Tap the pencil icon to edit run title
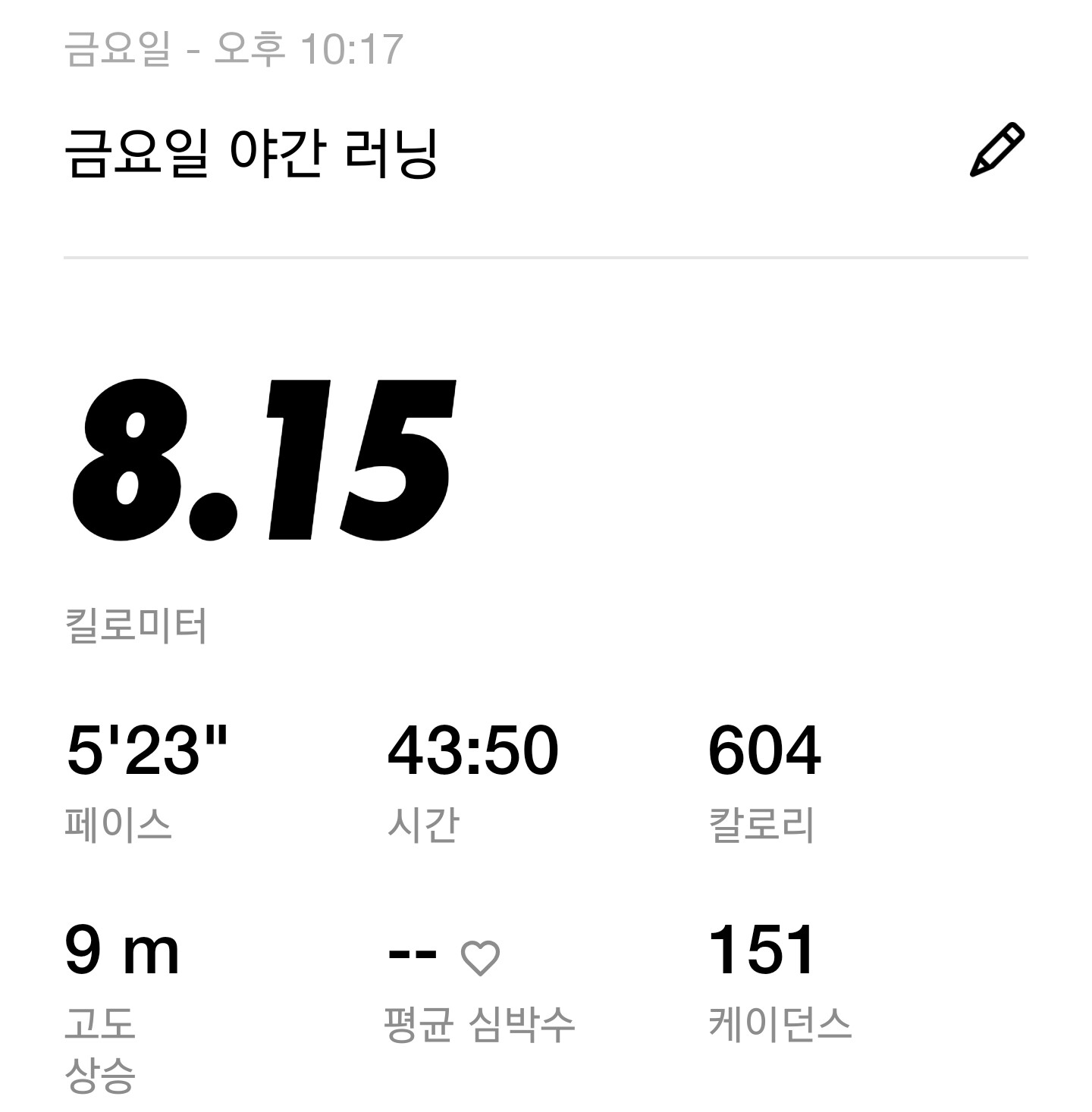 click(997, 150)
